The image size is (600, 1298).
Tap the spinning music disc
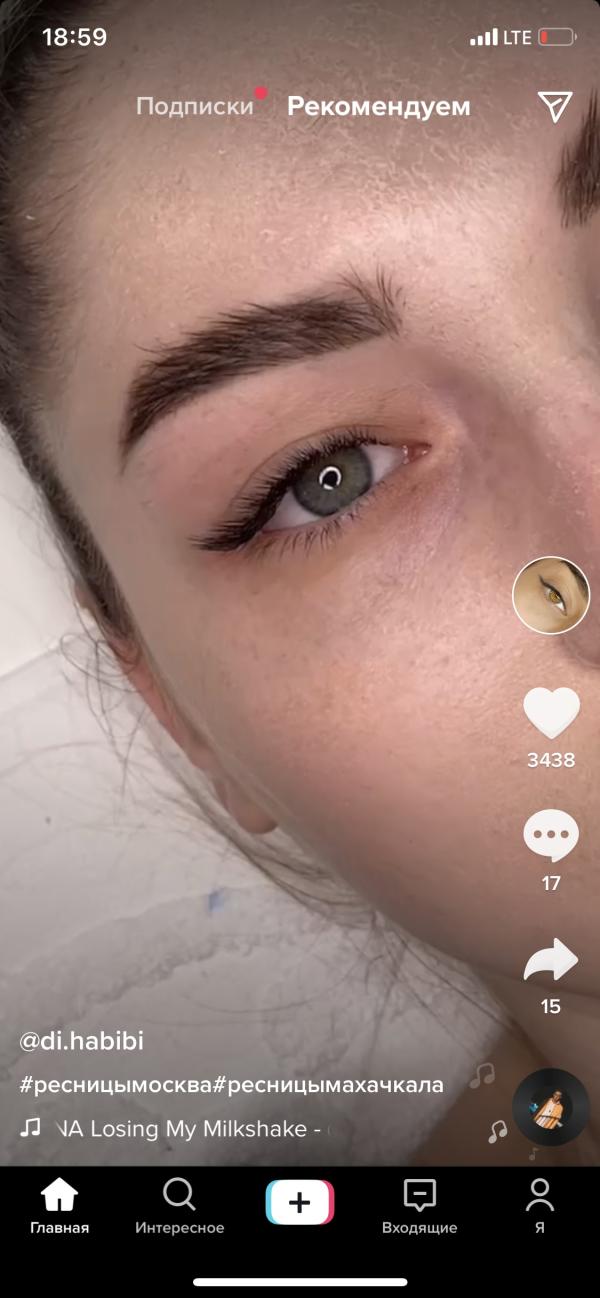pyautogui.click(x=550, y=1107)
